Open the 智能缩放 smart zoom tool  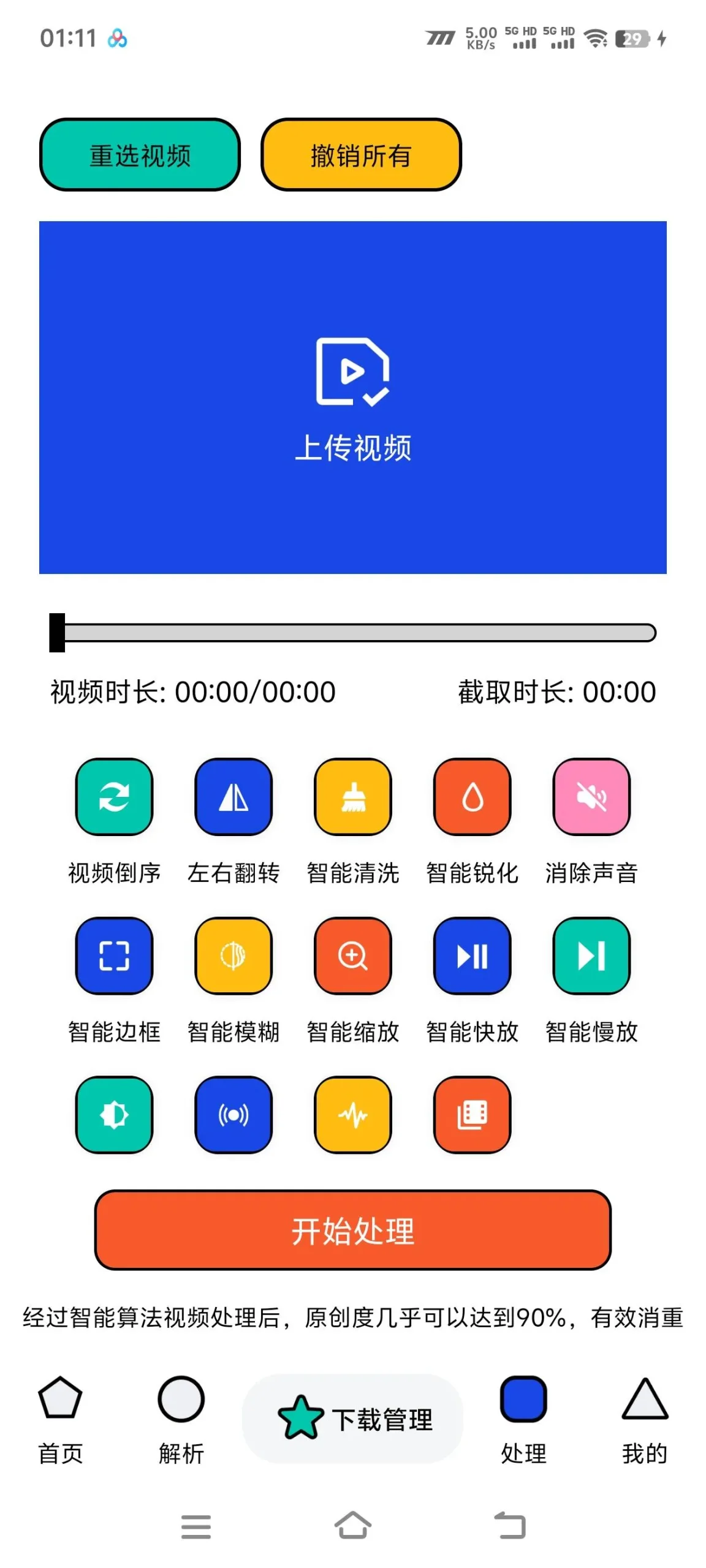click(x=352, y=957)
